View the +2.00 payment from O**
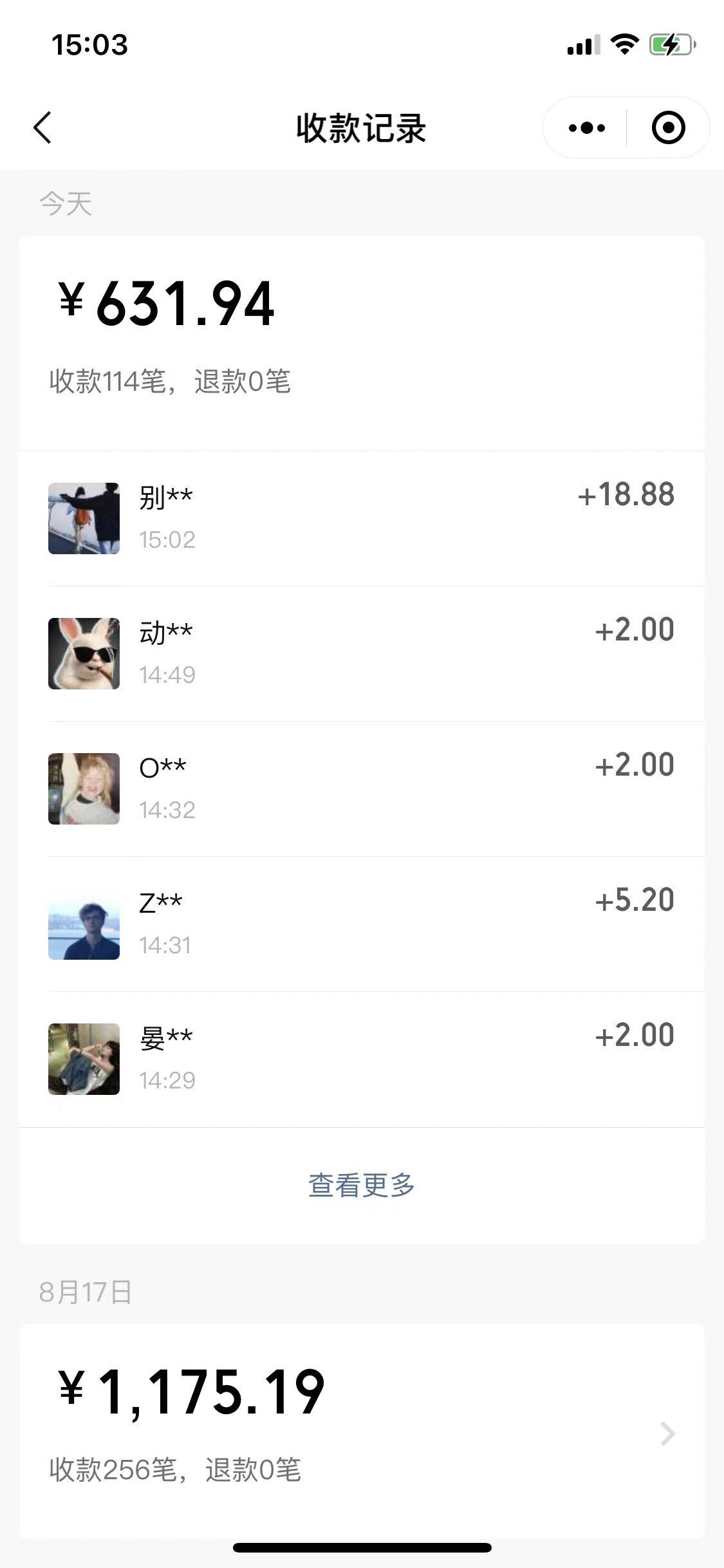The height and width of the screenshot is (1568, 724). click(x=362, y=789)
